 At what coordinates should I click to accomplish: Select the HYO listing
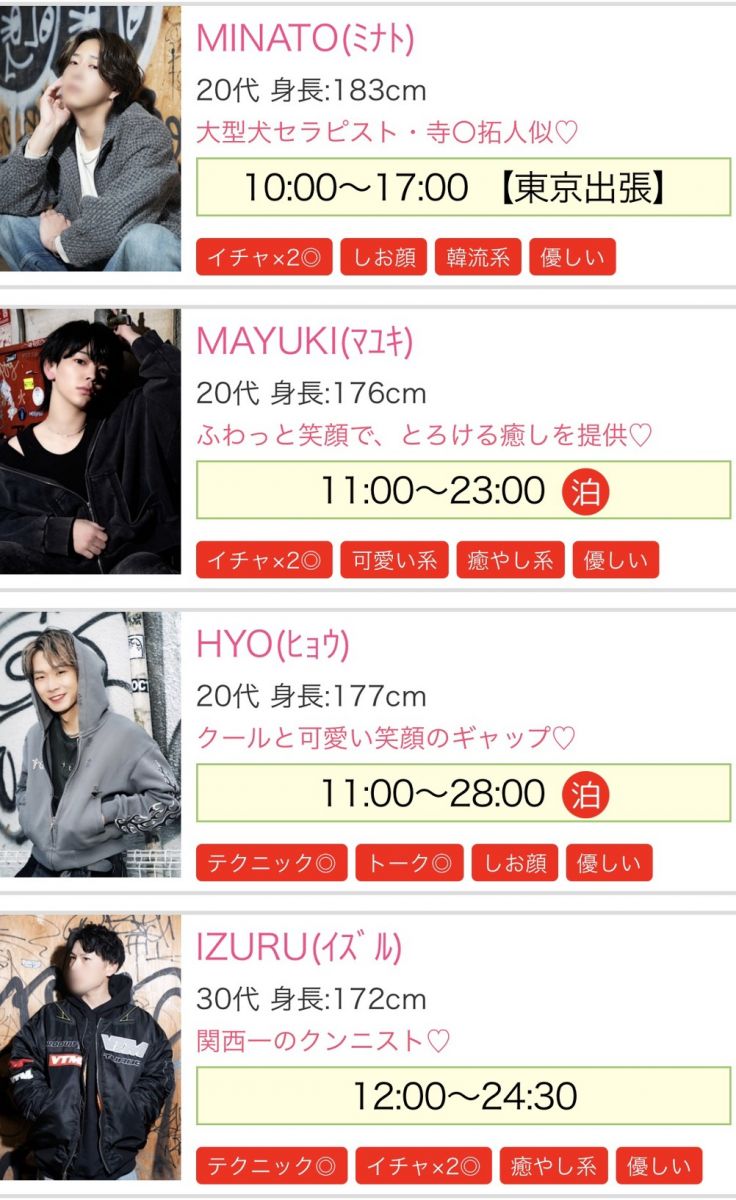272,645
